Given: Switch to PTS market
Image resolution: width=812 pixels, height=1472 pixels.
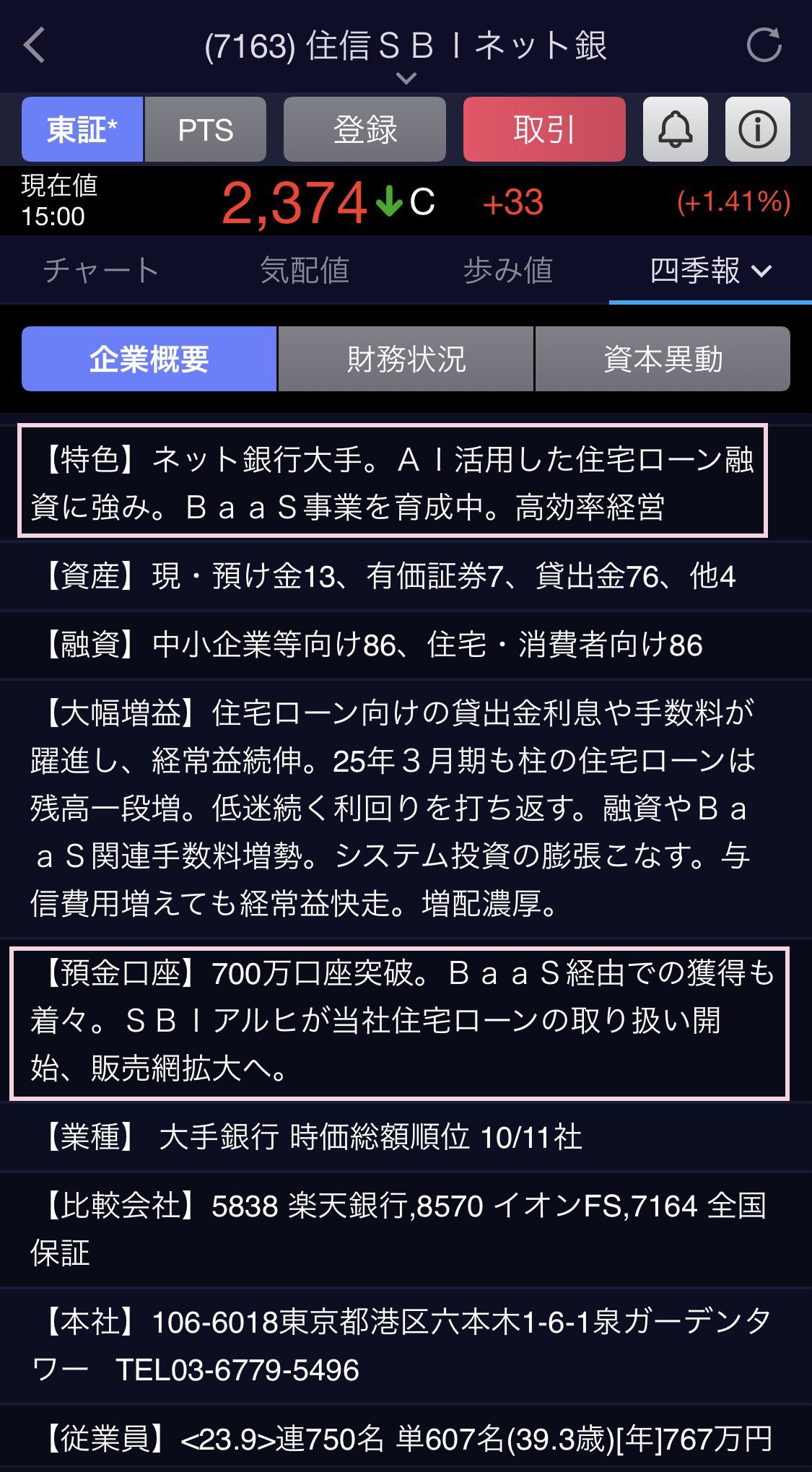Looking at the screenshot, I should [x=206, y=130].
